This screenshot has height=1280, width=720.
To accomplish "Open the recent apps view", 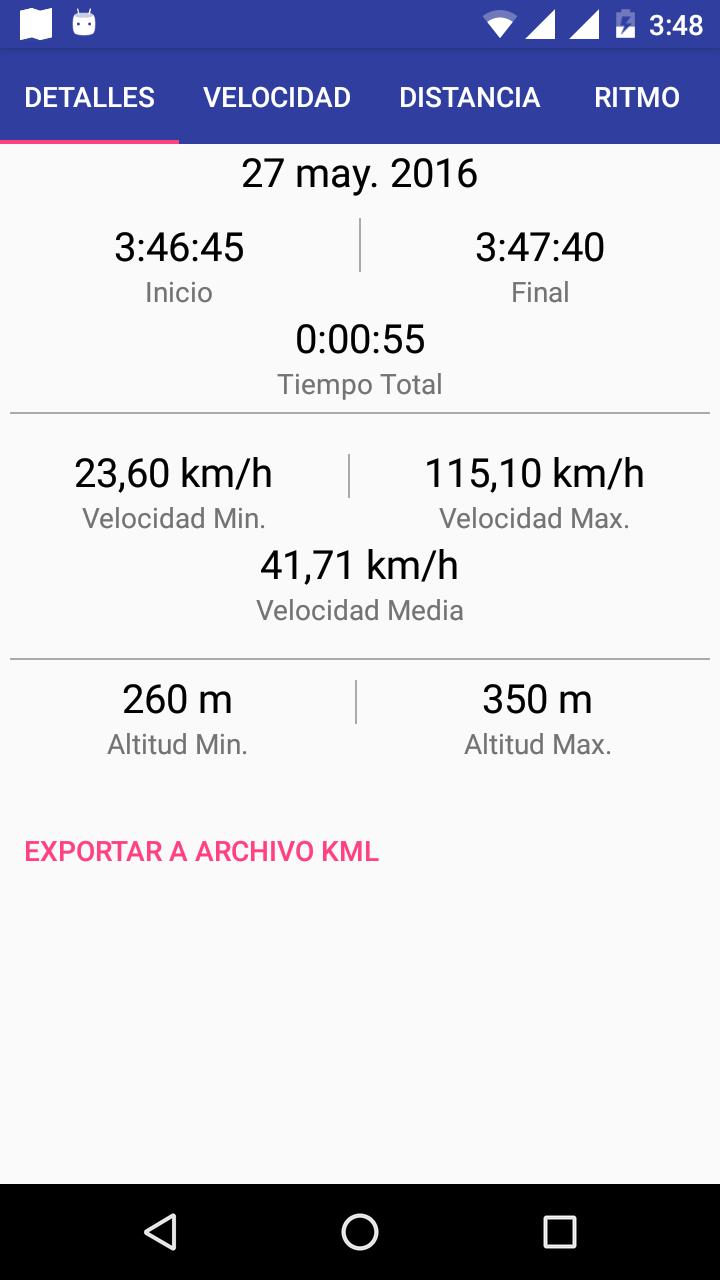I will pos(560,1232).
